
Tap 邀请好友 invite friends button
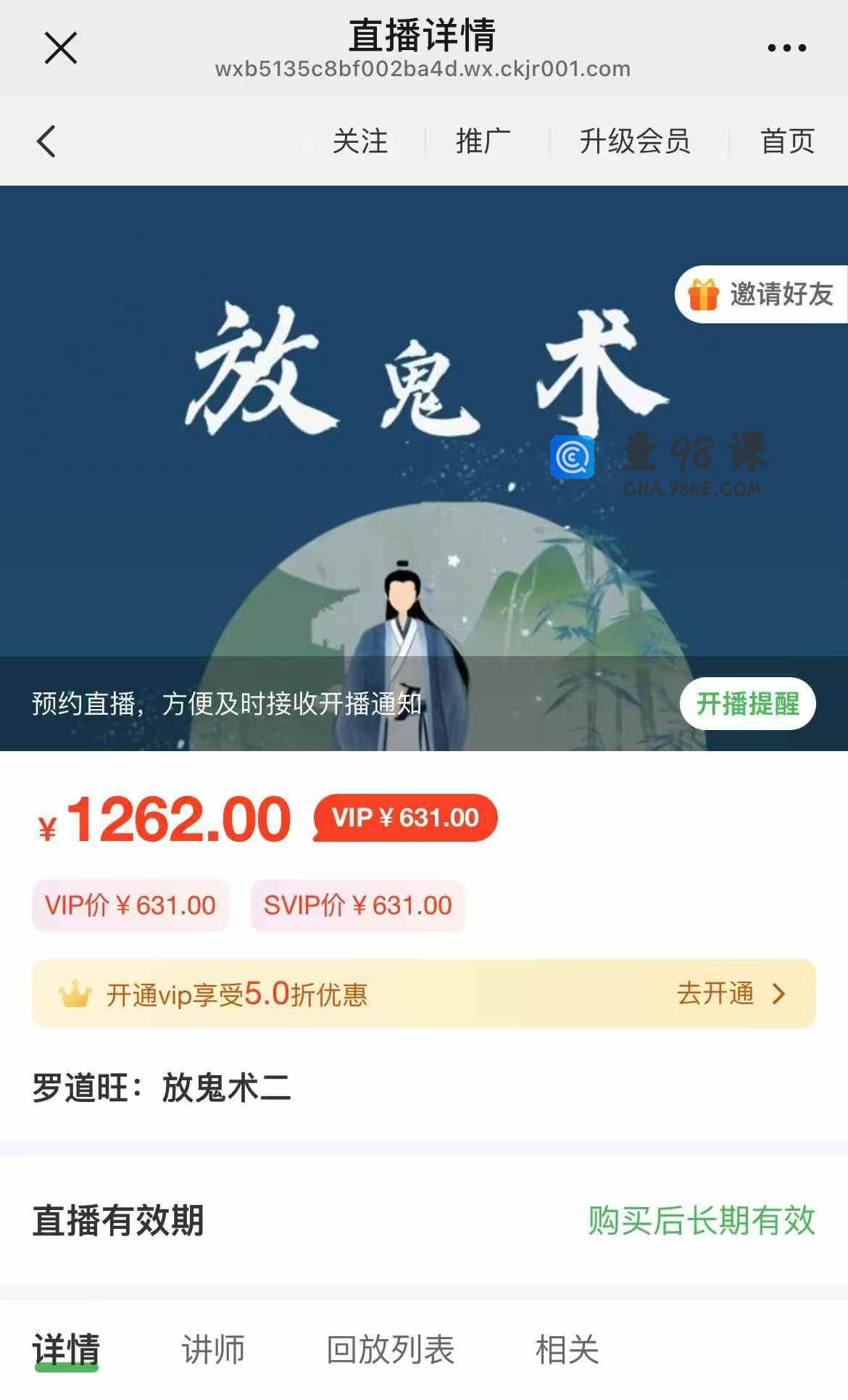[x=762, y=294]
